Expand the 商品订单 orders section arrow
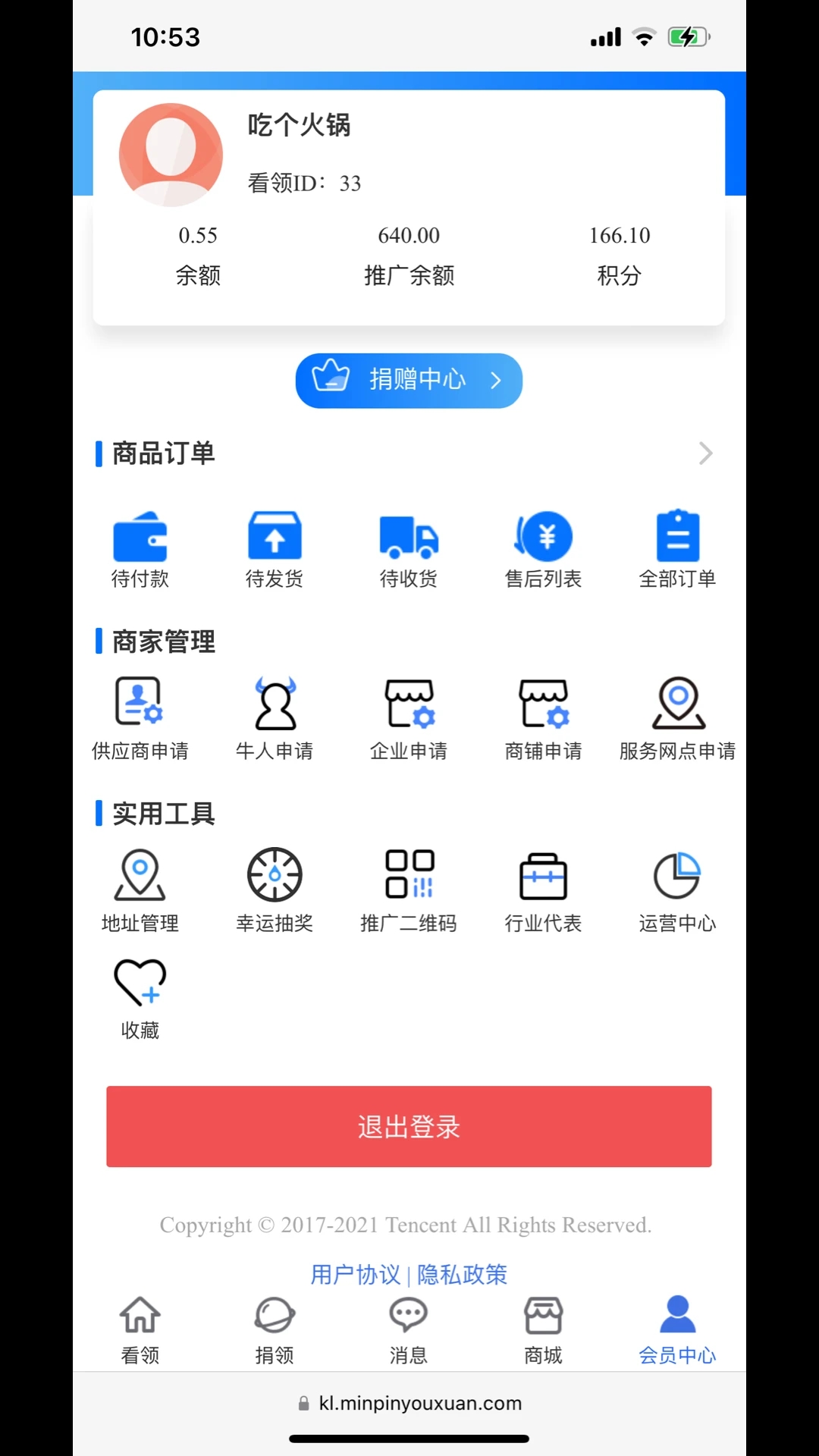819x1456 pixels. click(x=705, y=453)
